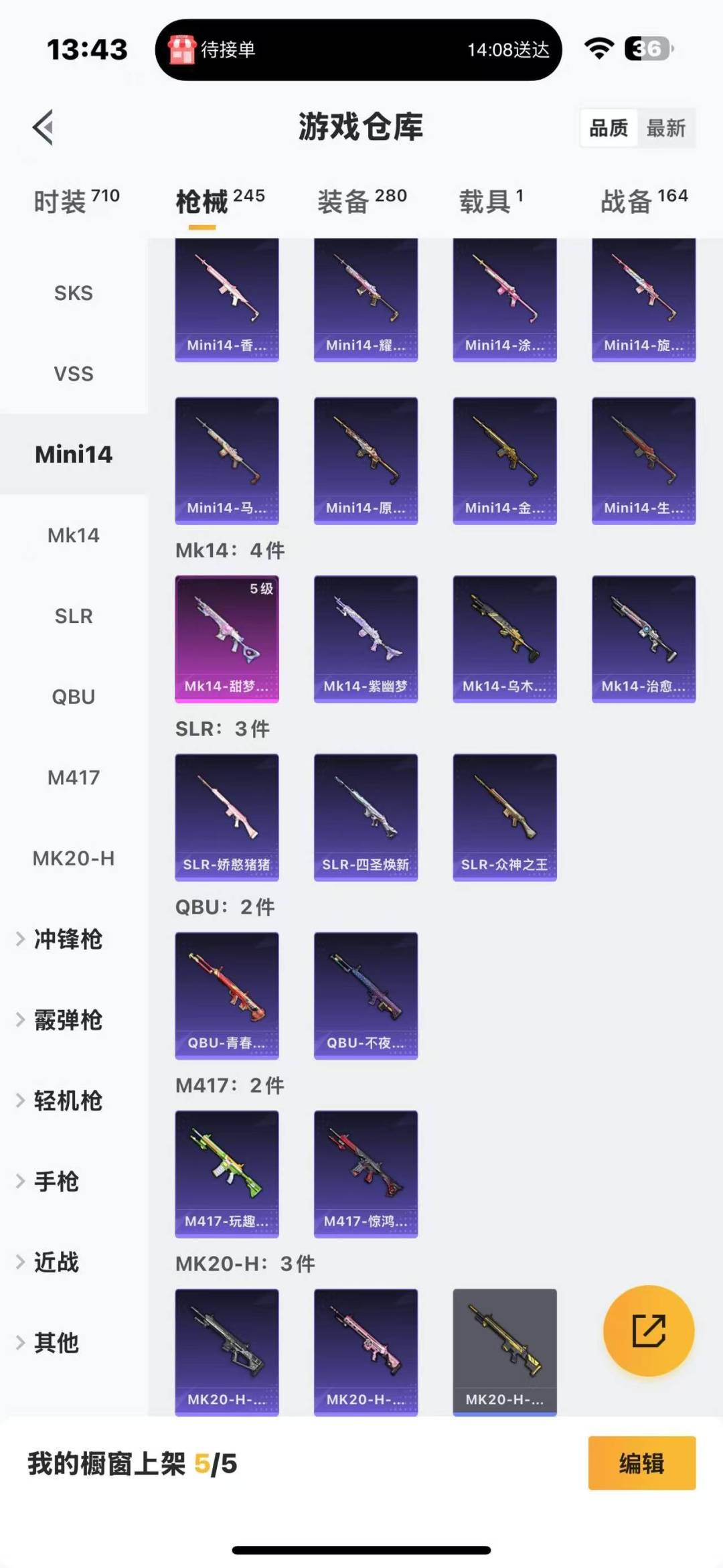Expand the 冲锋枪 category
The height and width of the screenshot is (1568, 723).
[x=67, y=939]
